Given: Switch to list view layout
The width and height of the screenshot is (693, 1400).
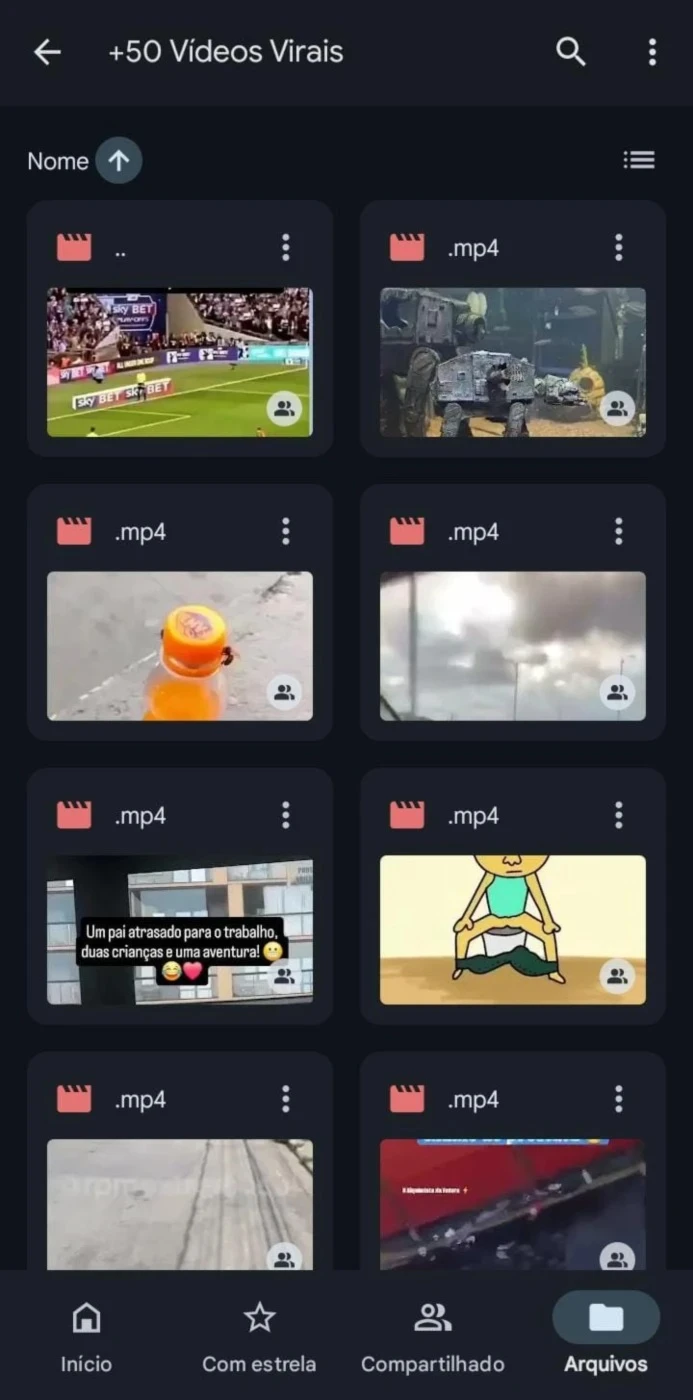Looking at the screenshot, I should pos(639,160).
